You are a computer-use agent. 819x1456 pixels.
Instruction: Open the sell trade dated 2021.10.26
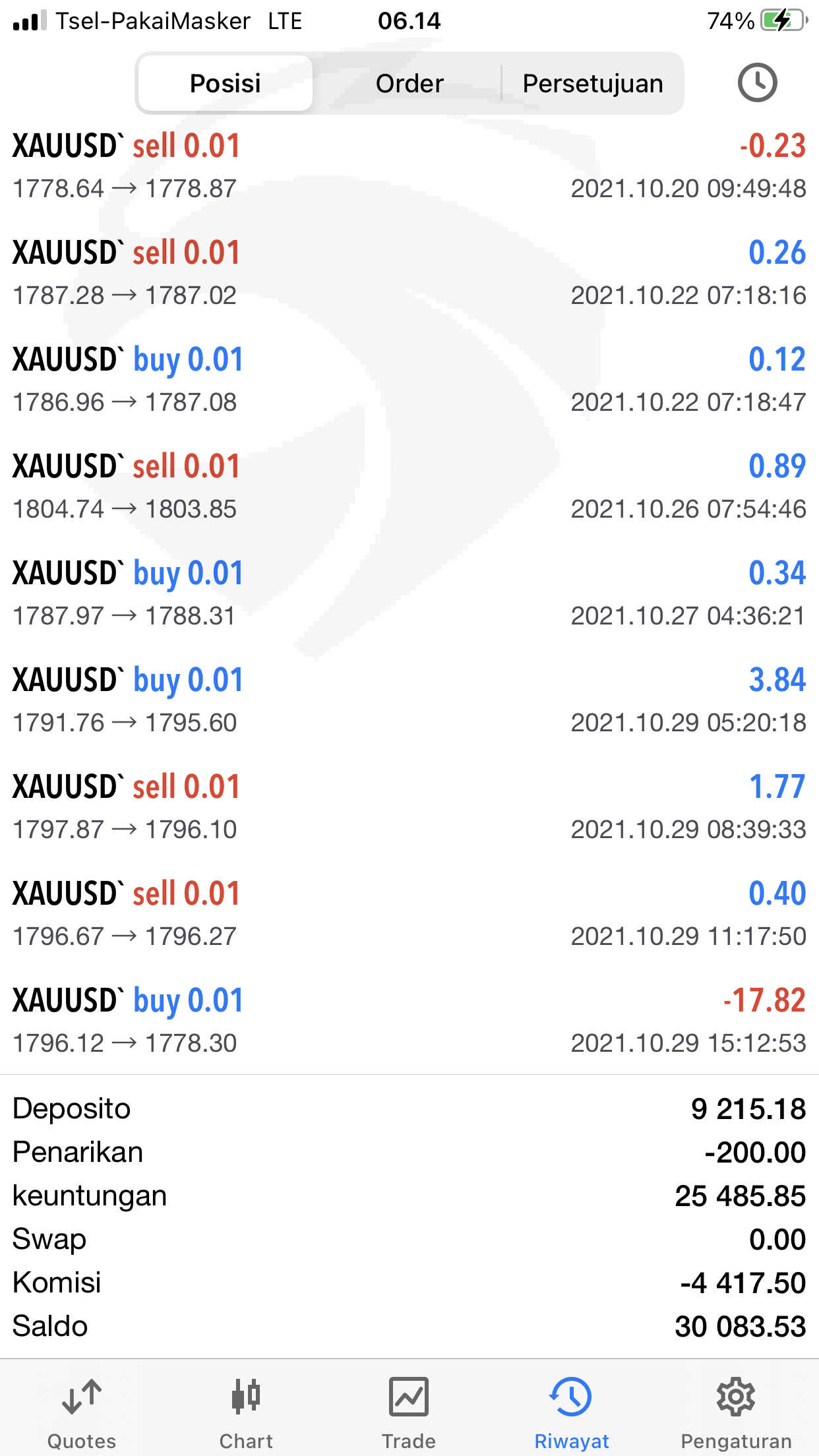tap(409, 487)
